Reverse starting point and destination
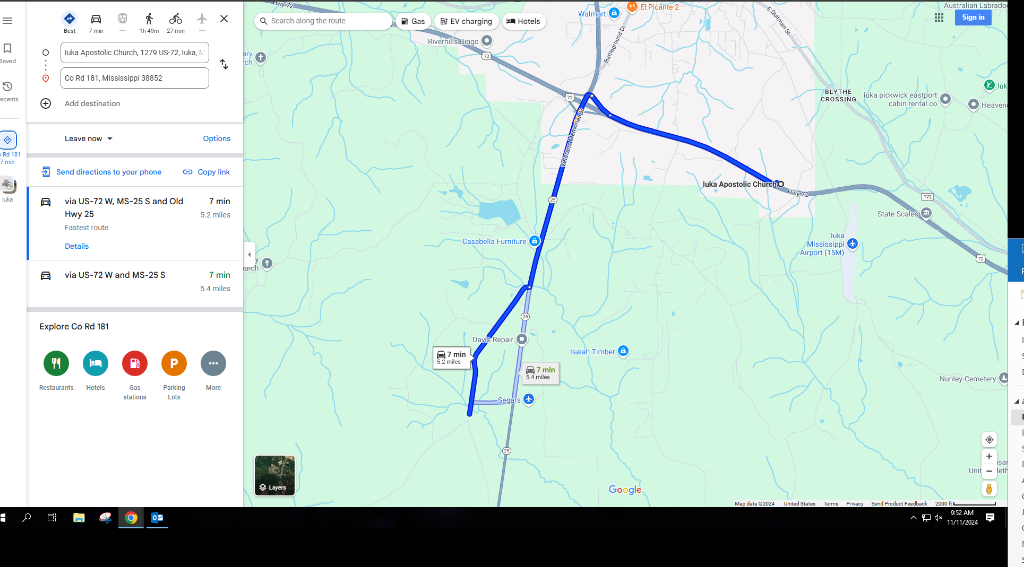1024x567 pixels. [x=224, y=64]
